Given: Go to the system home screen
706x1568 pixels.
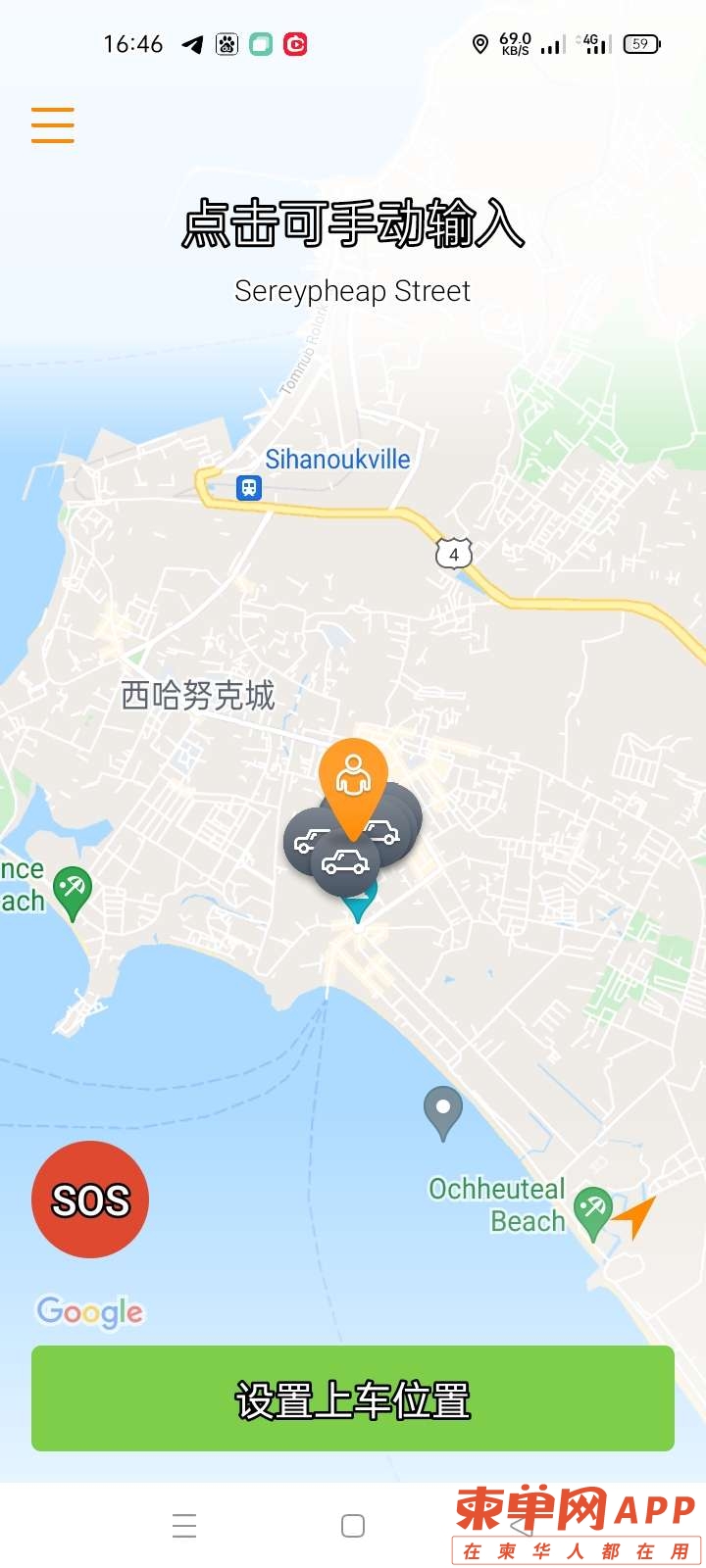Looking at the screenshot, I should coord(353,1526).
